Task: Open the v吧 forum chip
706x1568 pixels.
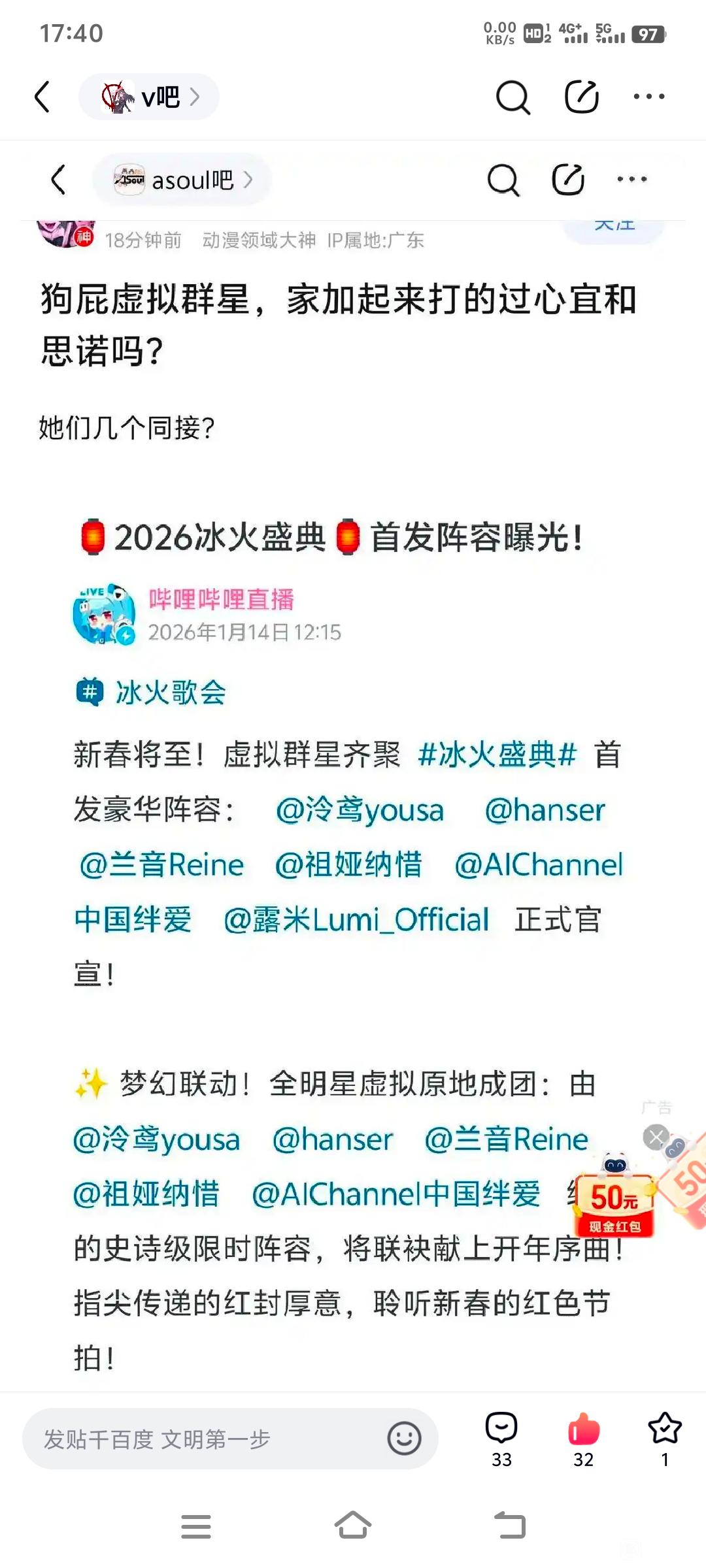Action: click(149, 97)
